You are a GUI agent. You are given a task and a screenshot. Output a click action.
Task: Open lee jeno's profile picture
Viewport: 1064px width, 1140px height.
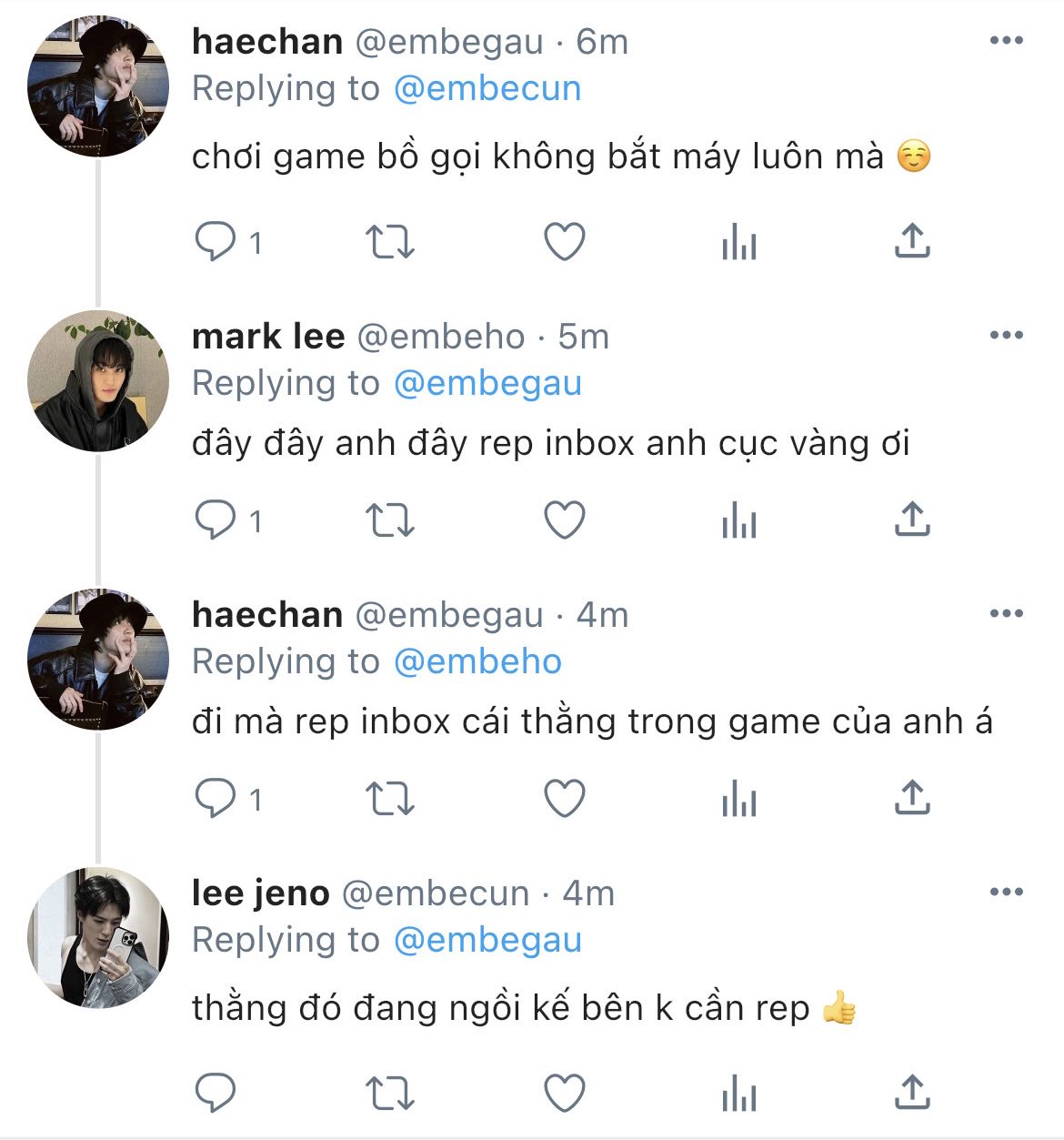click(x=98, y=938)
